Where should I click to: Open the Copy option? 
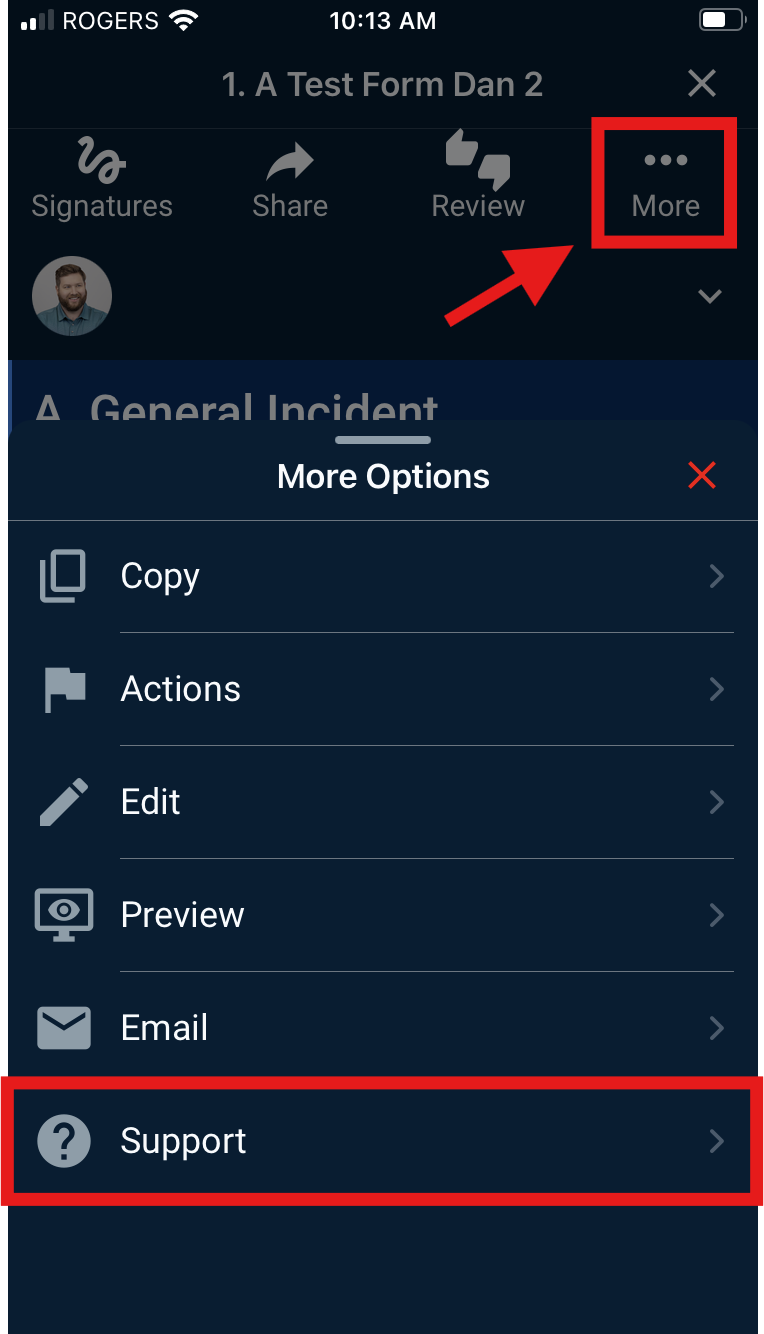380,576
